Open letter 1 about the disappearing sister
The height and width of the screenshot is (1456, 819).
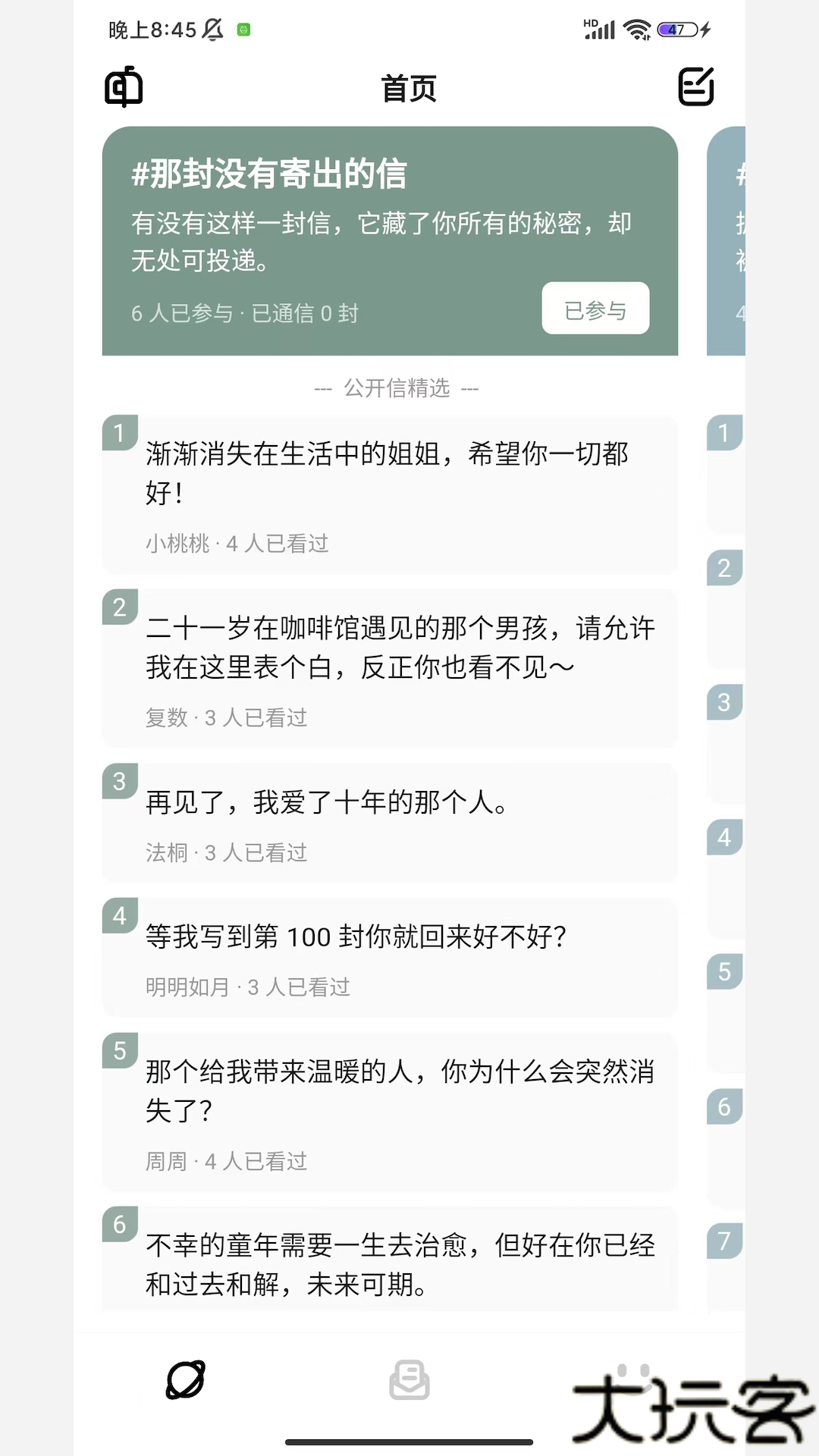pyautogui.click(x=391, y=493)
